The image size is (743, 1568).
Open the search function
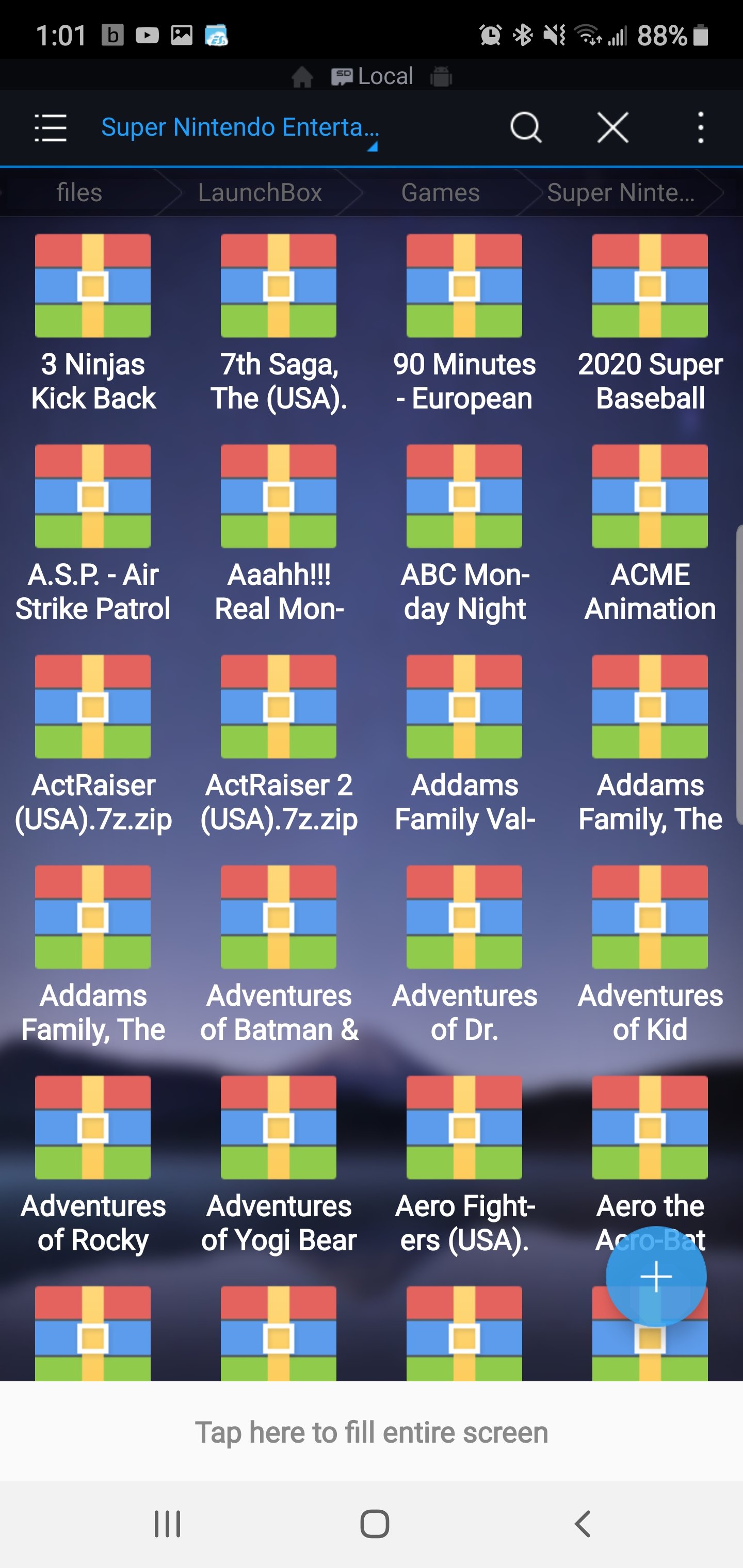(526, 128)
